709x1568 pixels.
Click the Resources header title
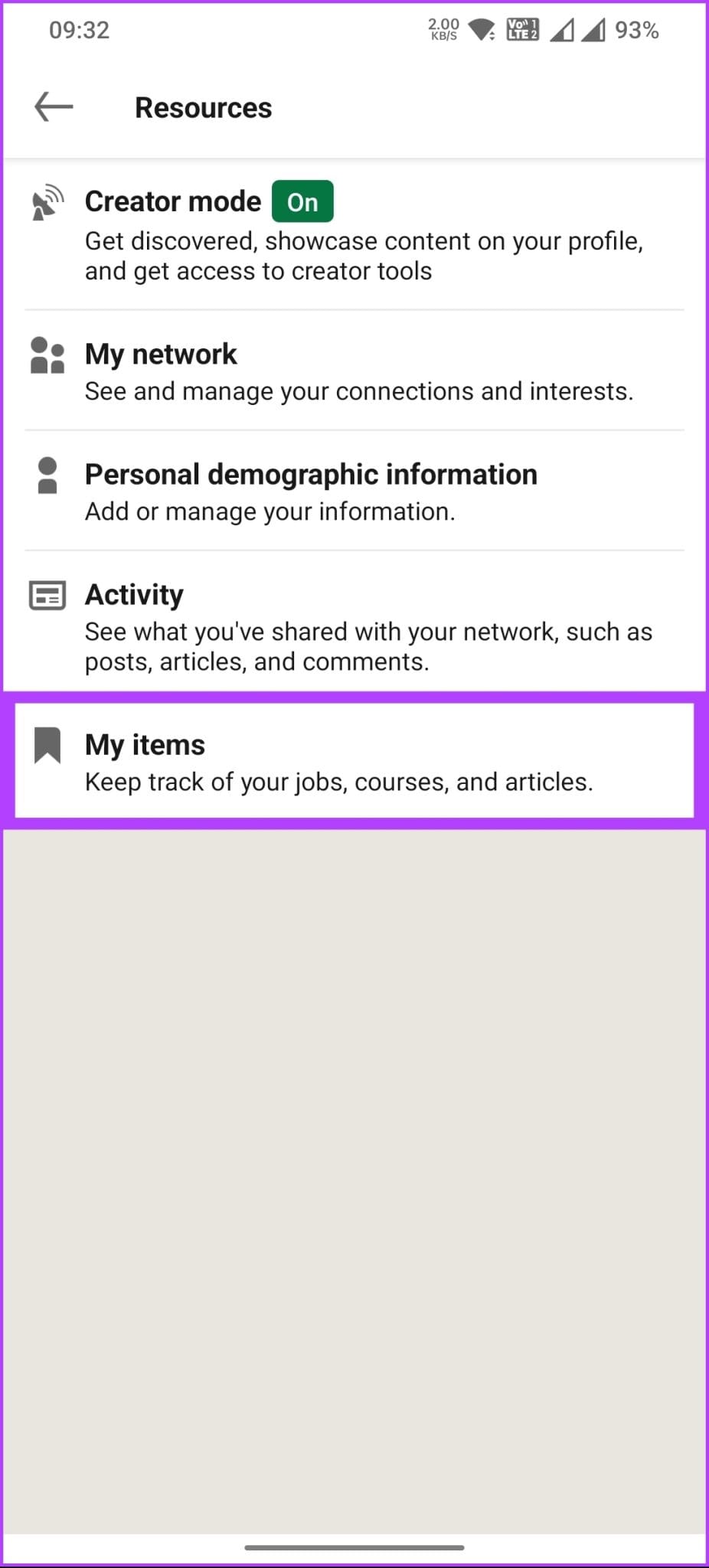[x=202, y=107]
